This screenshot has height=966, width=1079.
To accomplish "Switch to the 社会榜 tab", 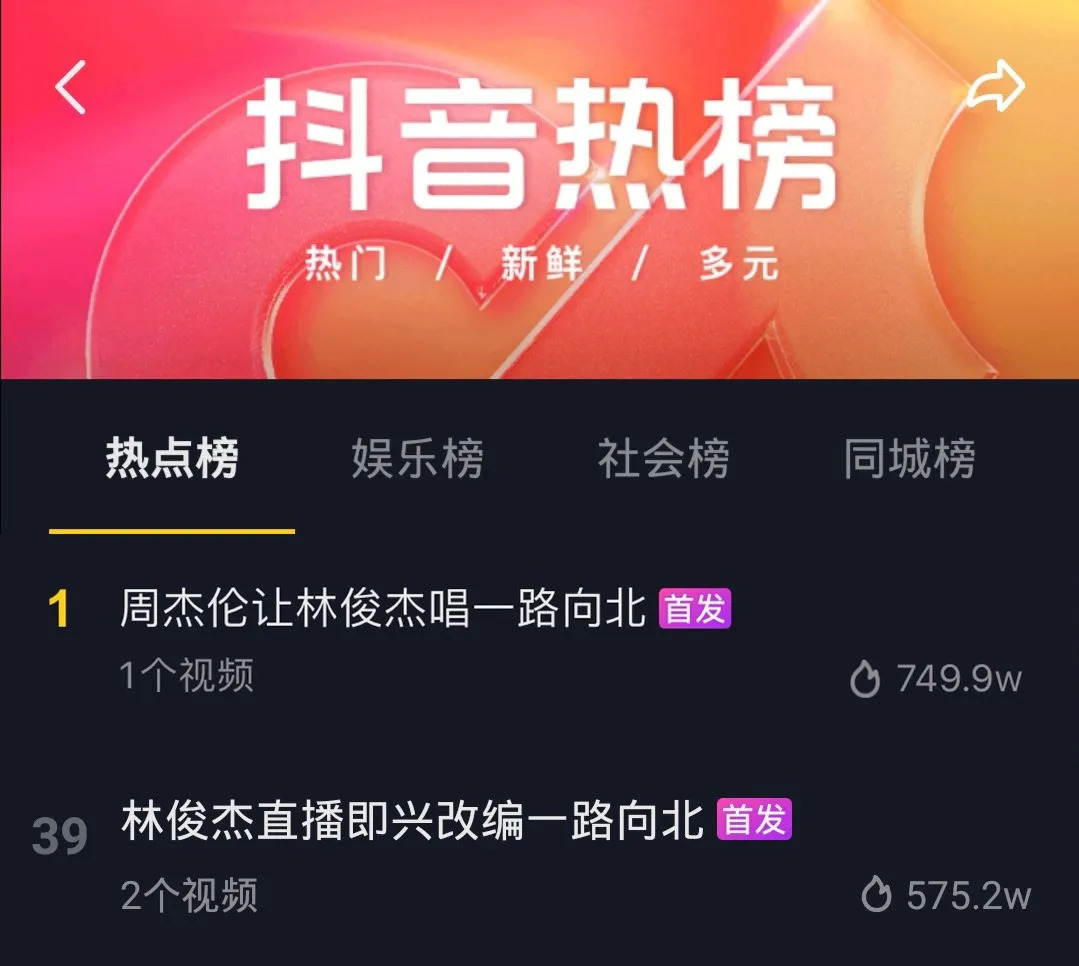I will click(x=663, y=458).
